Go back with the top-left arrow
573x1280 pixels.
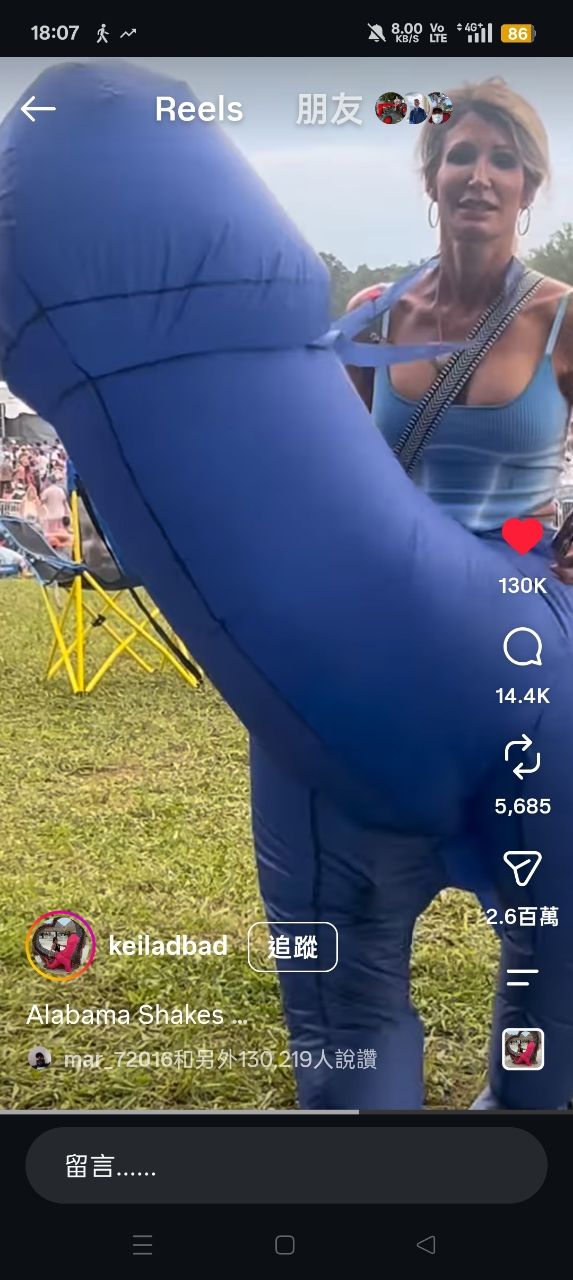(38, 109)
